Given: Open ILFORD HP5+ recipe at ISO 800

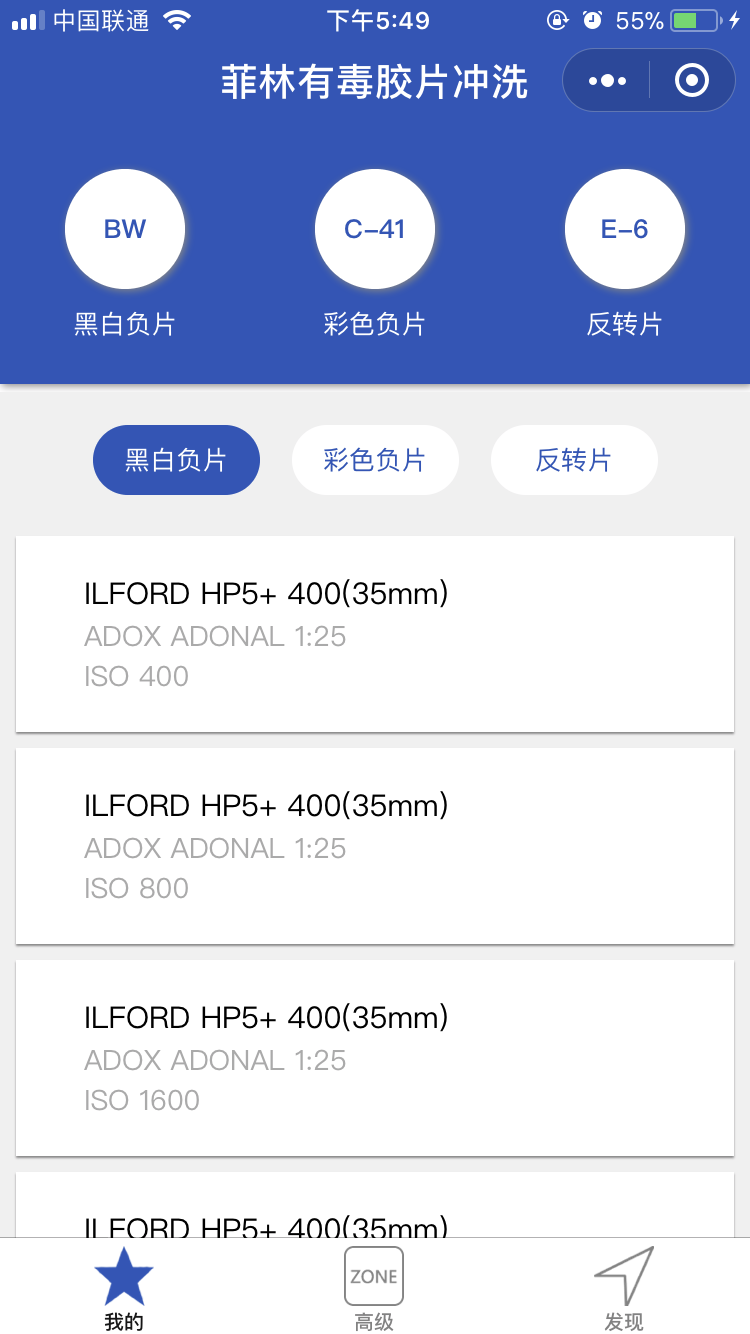Looking at the screenshot, I should click(x=375, y=846).
